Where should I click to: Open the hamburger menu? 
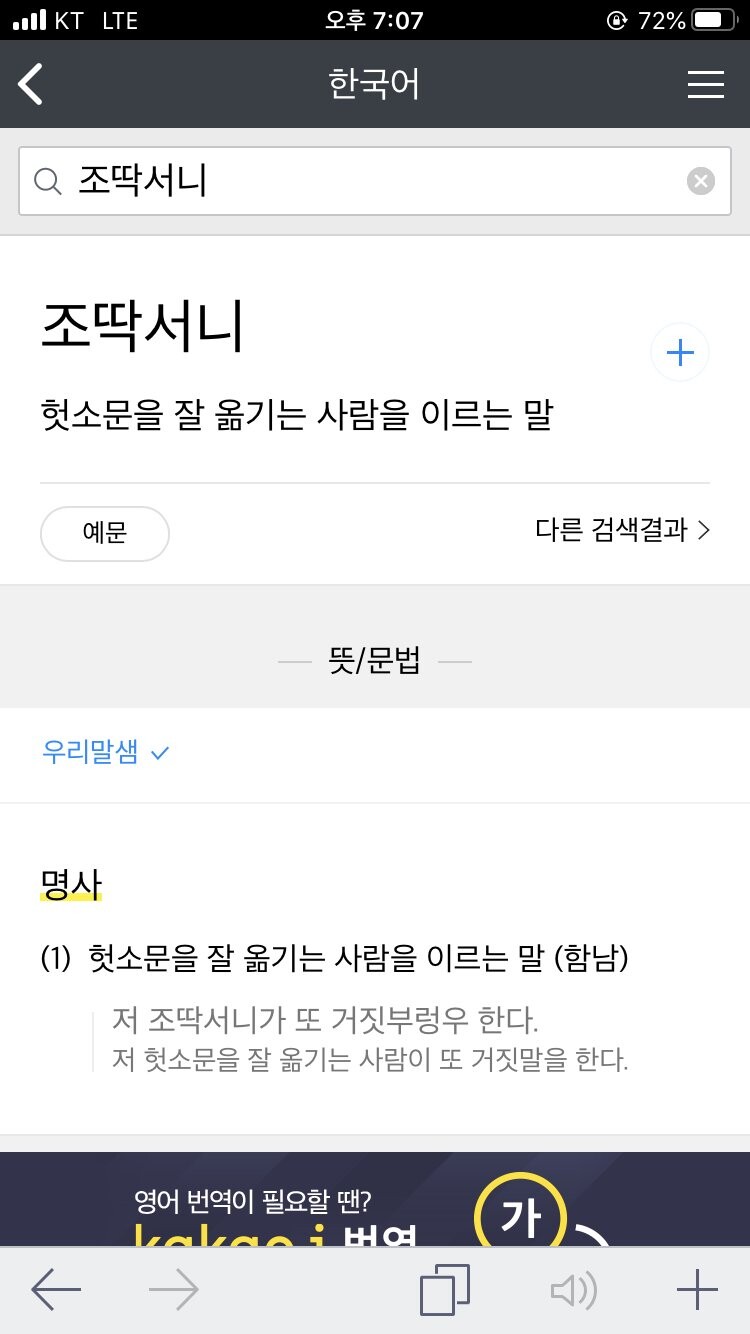(705, 84)
